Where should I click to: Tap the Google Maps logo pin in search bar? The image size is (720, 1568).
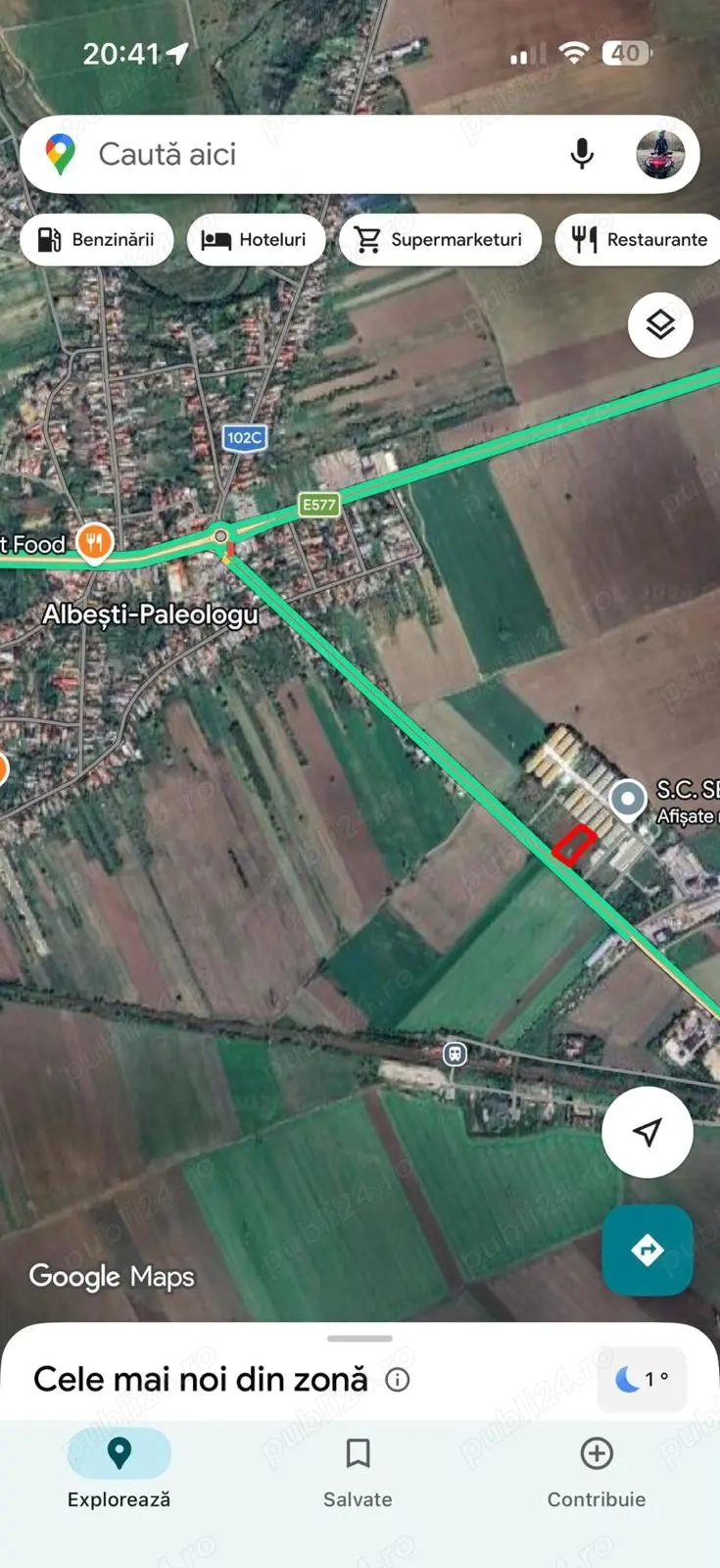pos(60,154)
